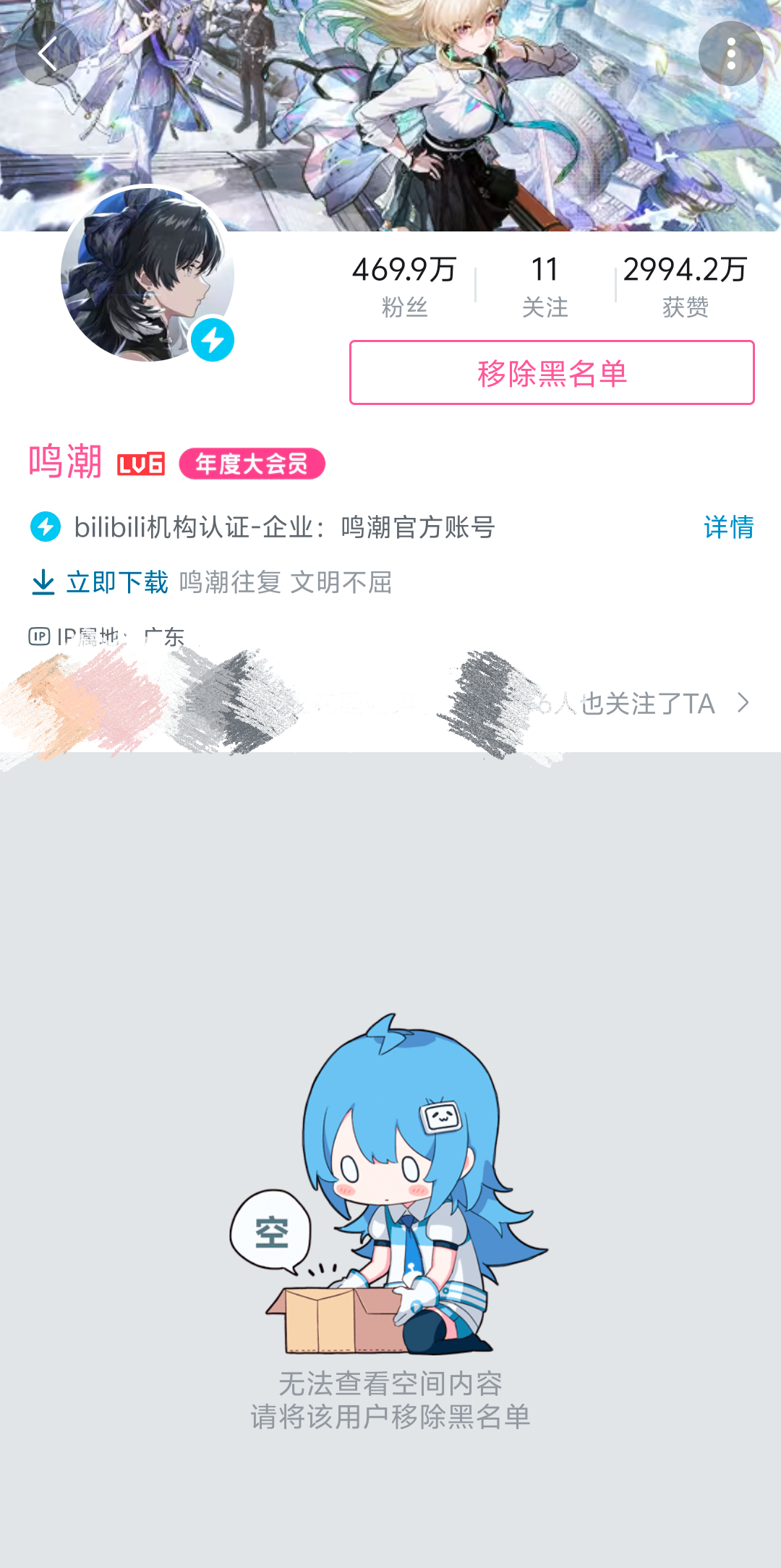This screenshot has height=1568, width=781.
Task: Tap 立即下载 game download link
Action: 101,582
